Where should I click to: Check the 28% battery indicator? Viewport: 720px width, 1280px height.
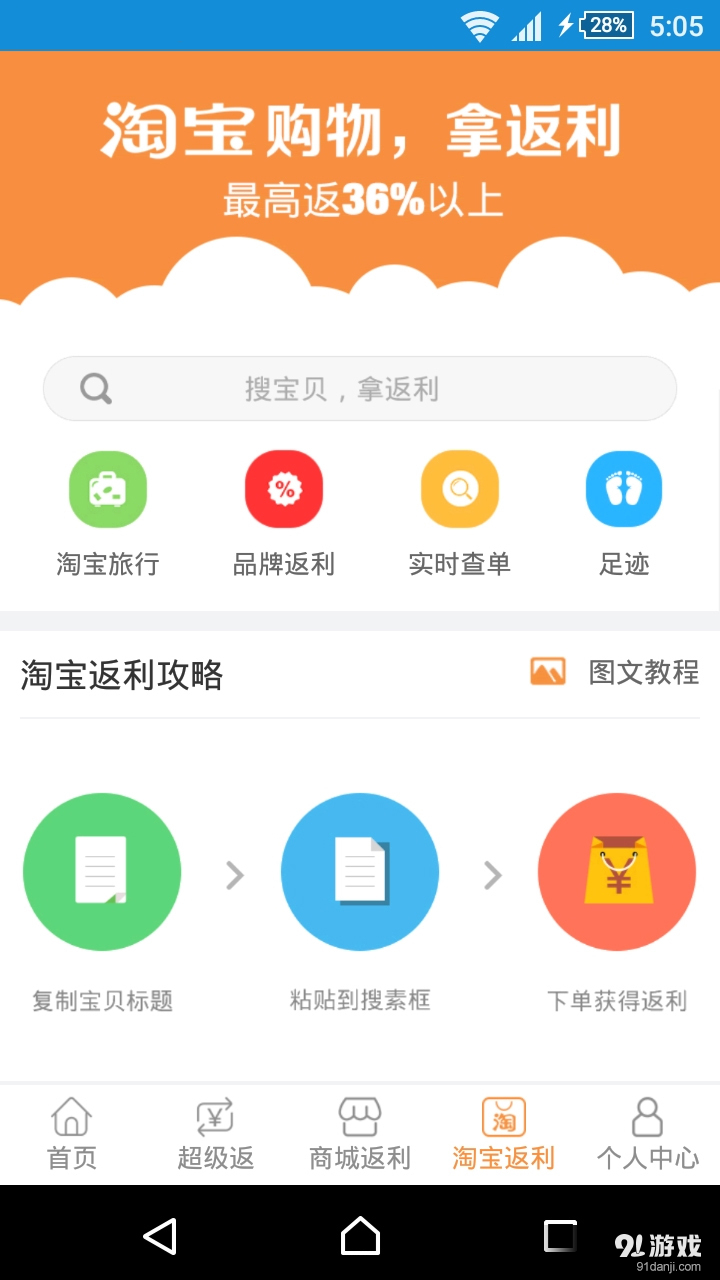pos(608,25)
